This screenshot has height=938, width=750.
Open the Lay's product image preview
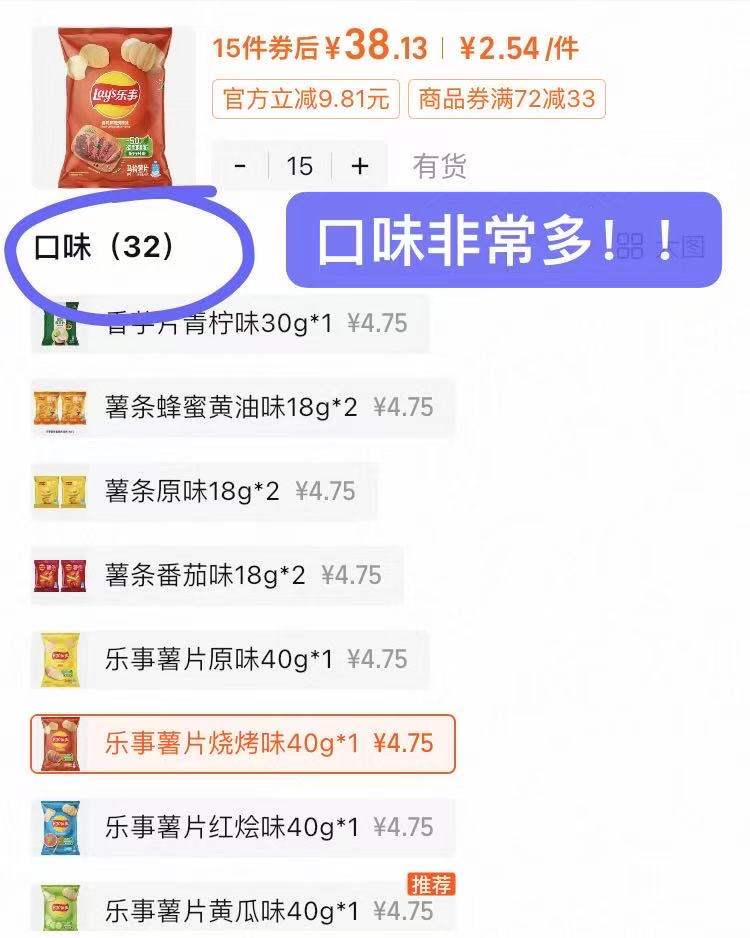(115, 107)
